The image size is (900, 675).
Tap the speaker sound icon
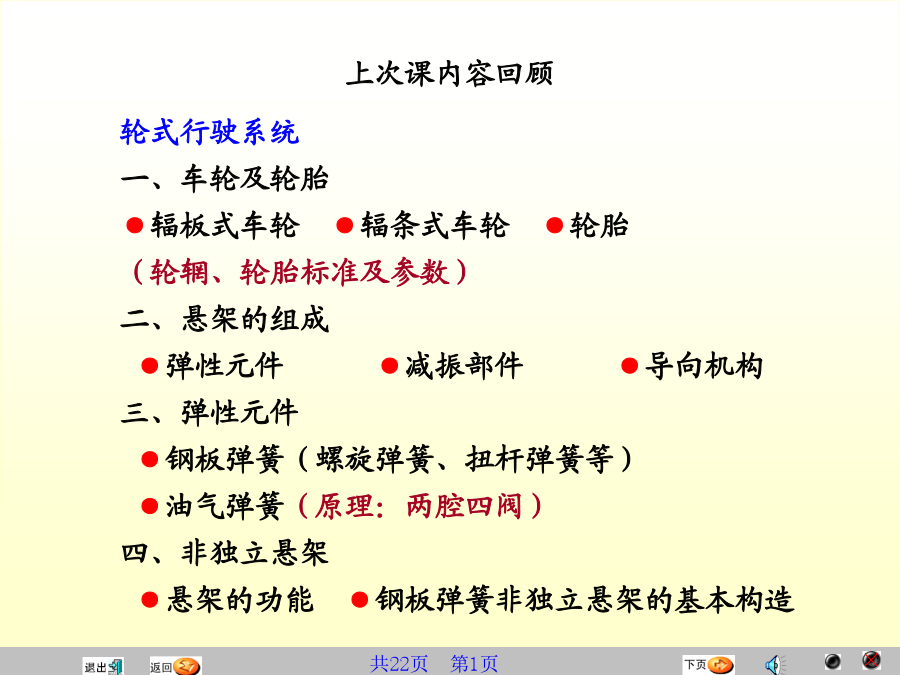(x=774, y=664)
